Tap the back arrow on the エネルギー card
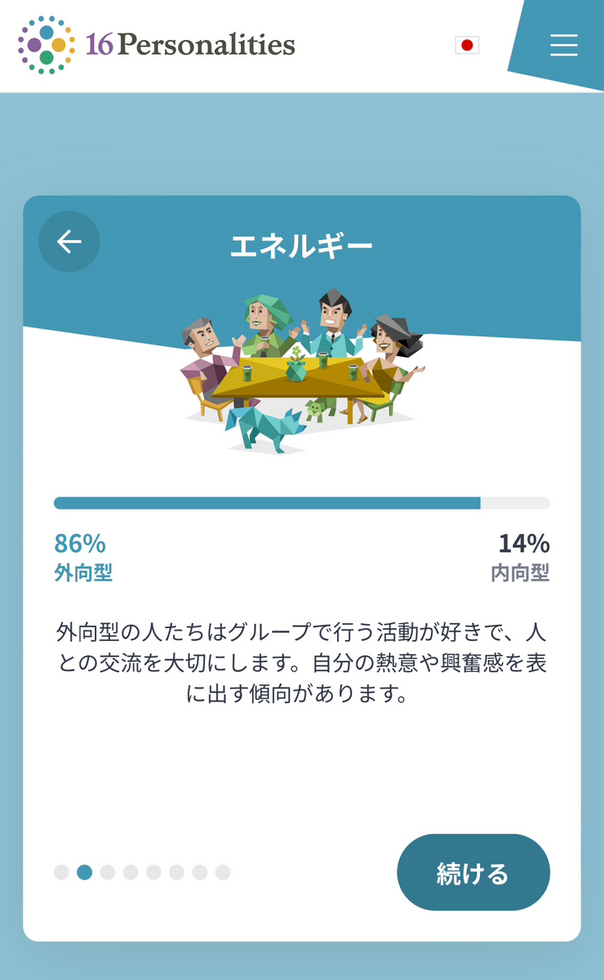Viewport: 604px width, 980px height. (x=69, y=242)
